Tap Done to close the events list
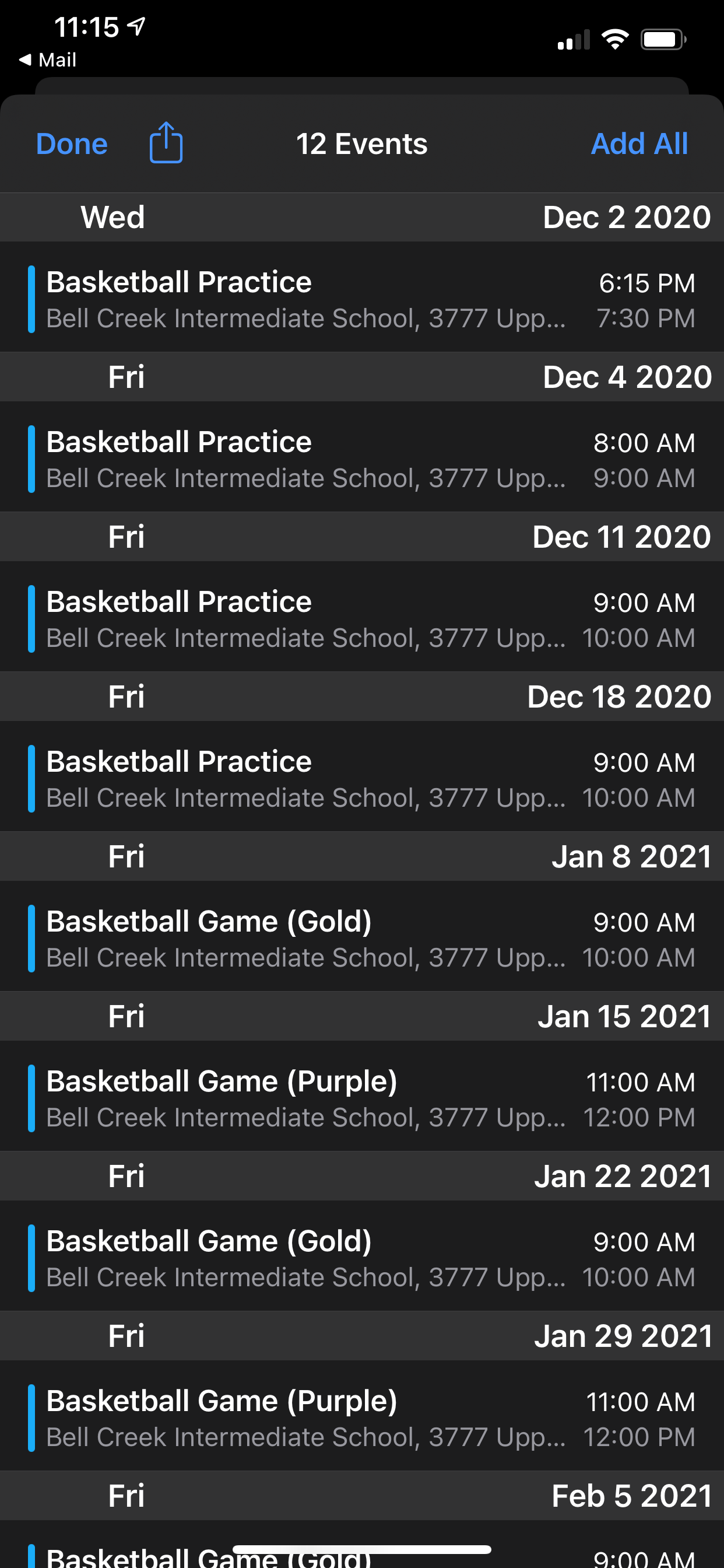Image resolution: width=724 pixels, height=1568 pixels. pyautogui.click(x=72, y=144)
